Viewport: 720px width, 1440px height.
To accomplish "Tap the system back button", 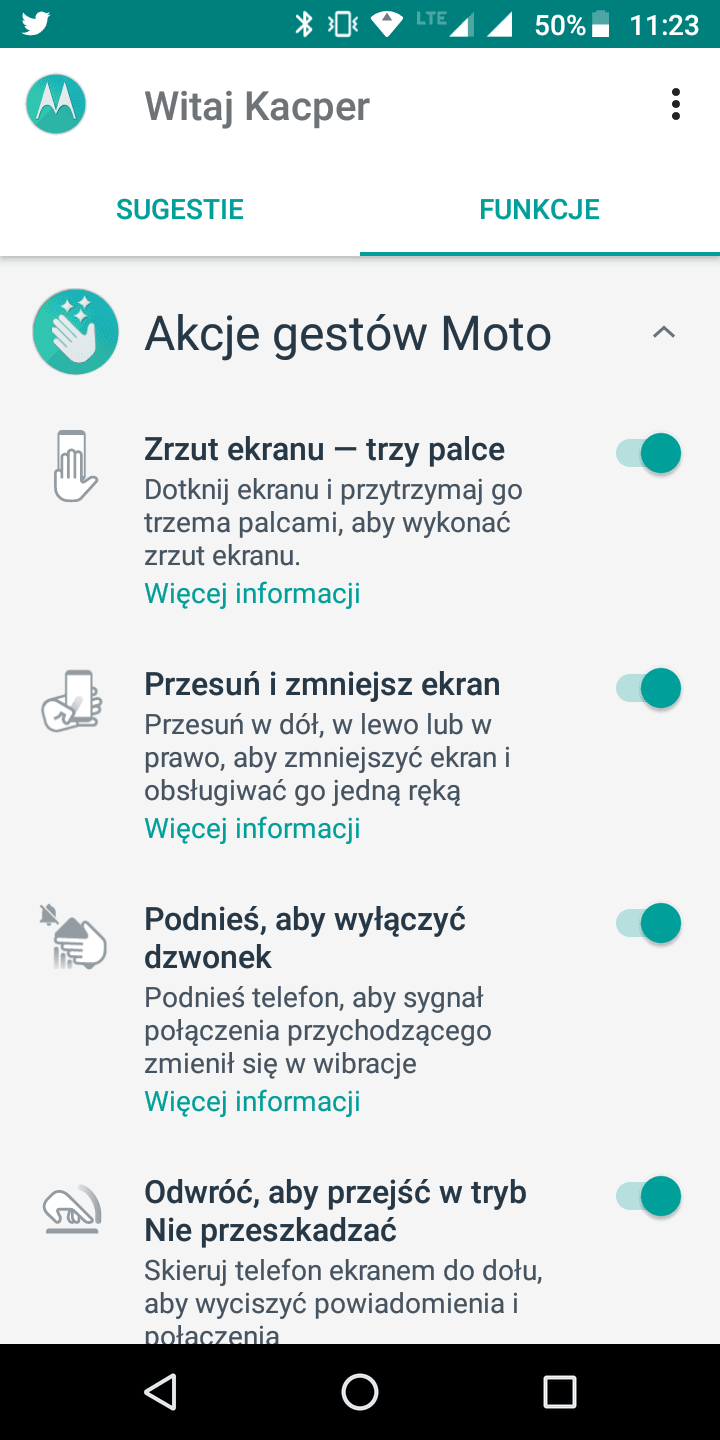I will [160, 1391].
